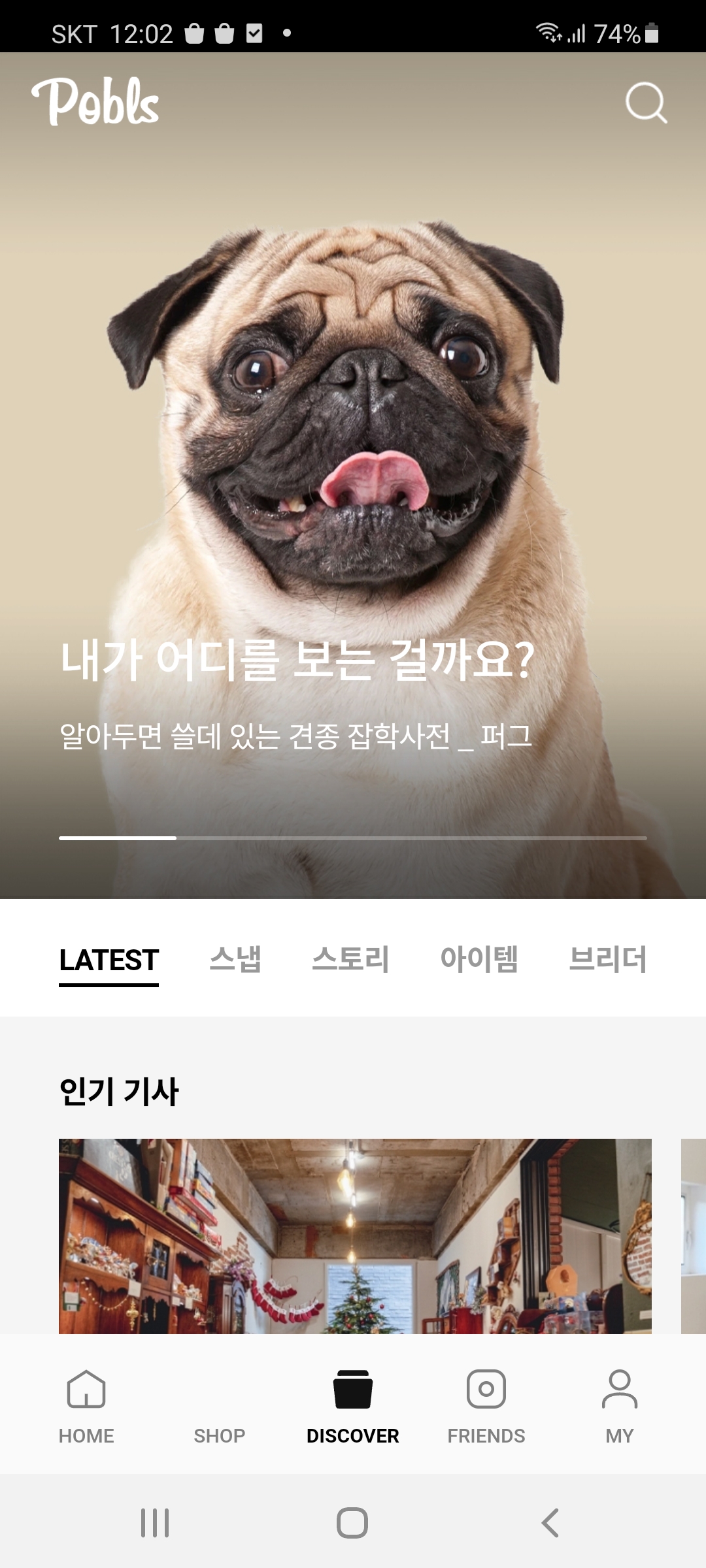Tap the DISCOVER tab

tap(353, 1405)
